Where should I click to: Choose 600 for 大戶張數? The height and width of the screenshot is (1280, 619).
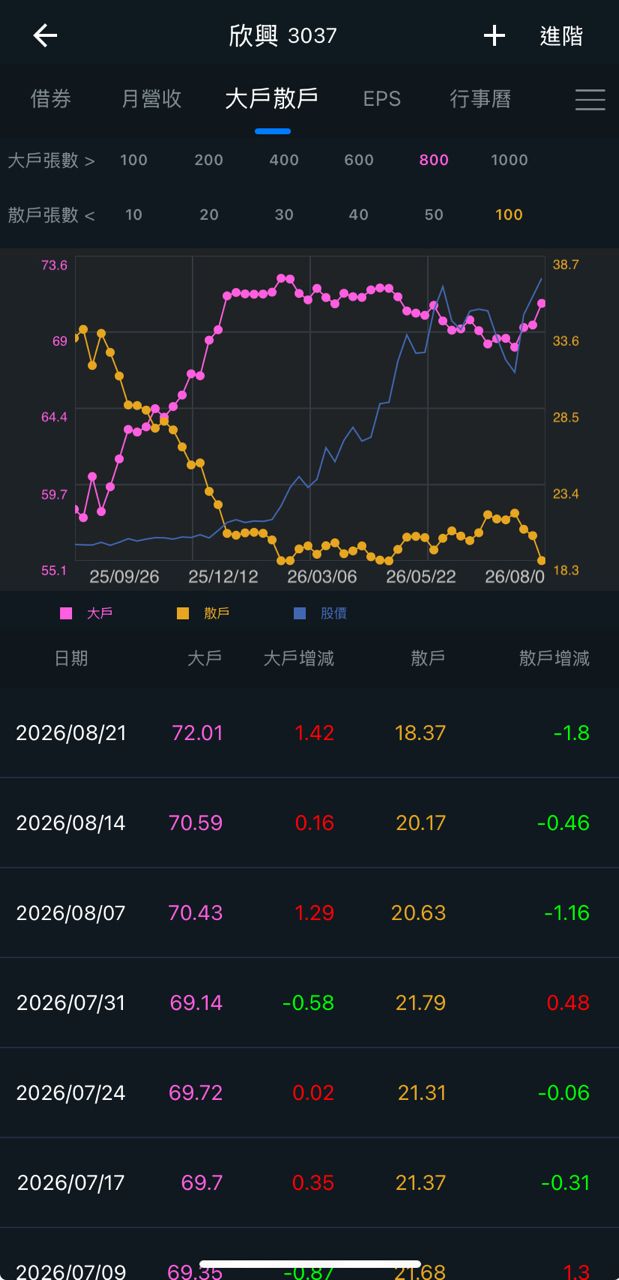(359, 160)
